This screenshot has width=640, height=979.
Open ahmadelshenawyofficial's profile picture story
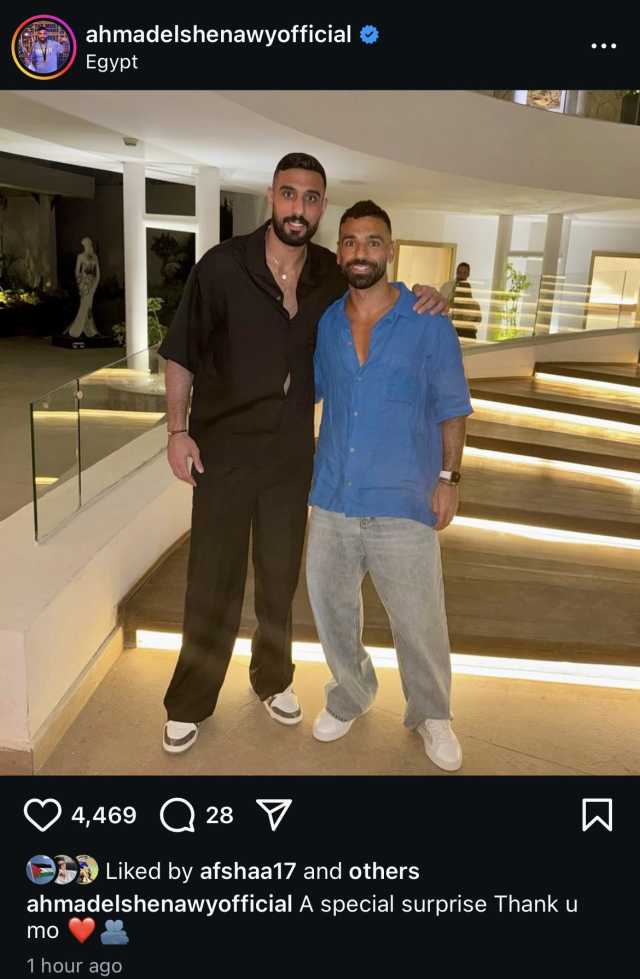44,47
